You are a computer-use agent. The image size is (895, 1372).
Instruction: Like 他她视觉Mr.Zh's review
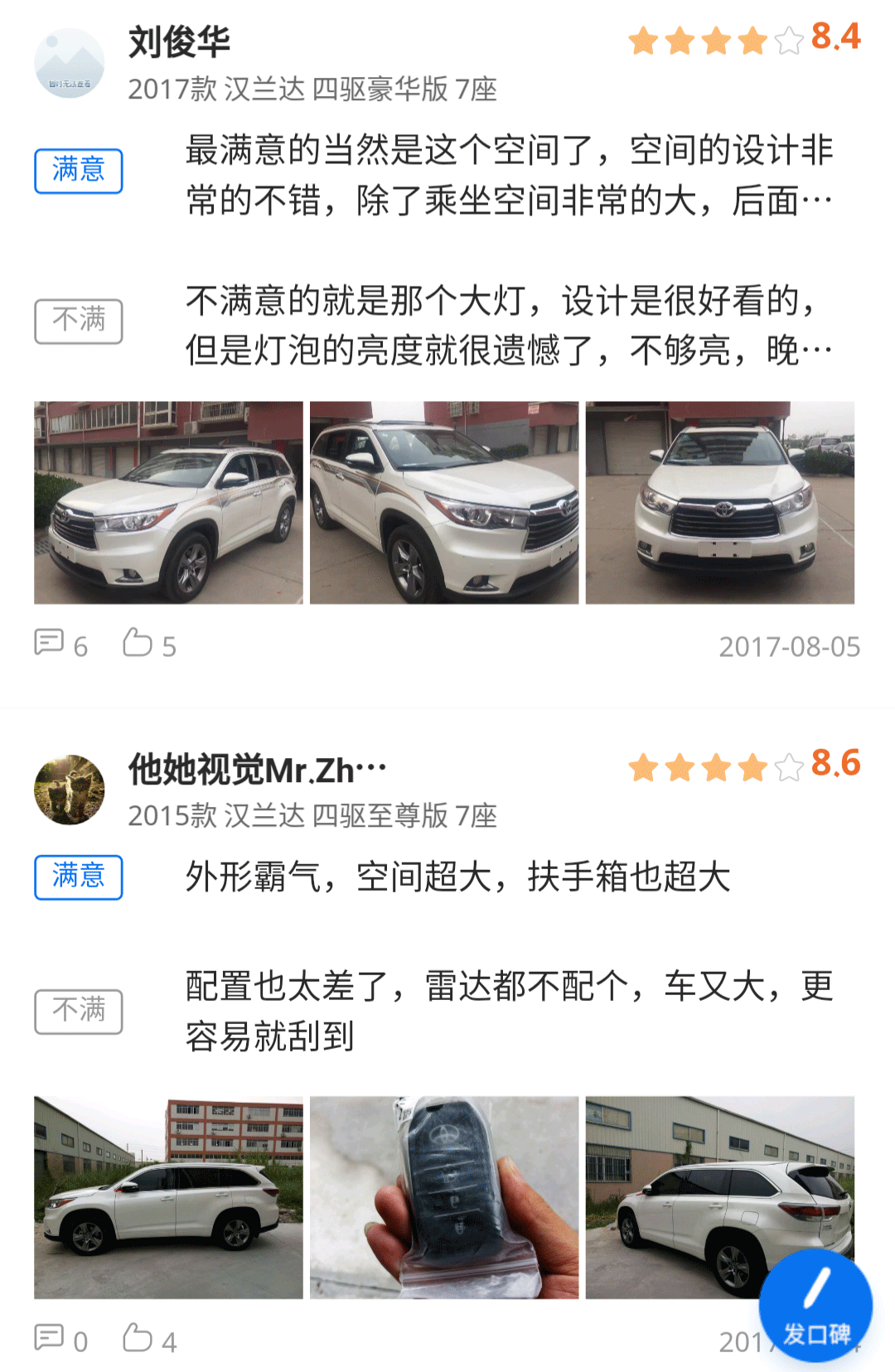click(149, 1340)
